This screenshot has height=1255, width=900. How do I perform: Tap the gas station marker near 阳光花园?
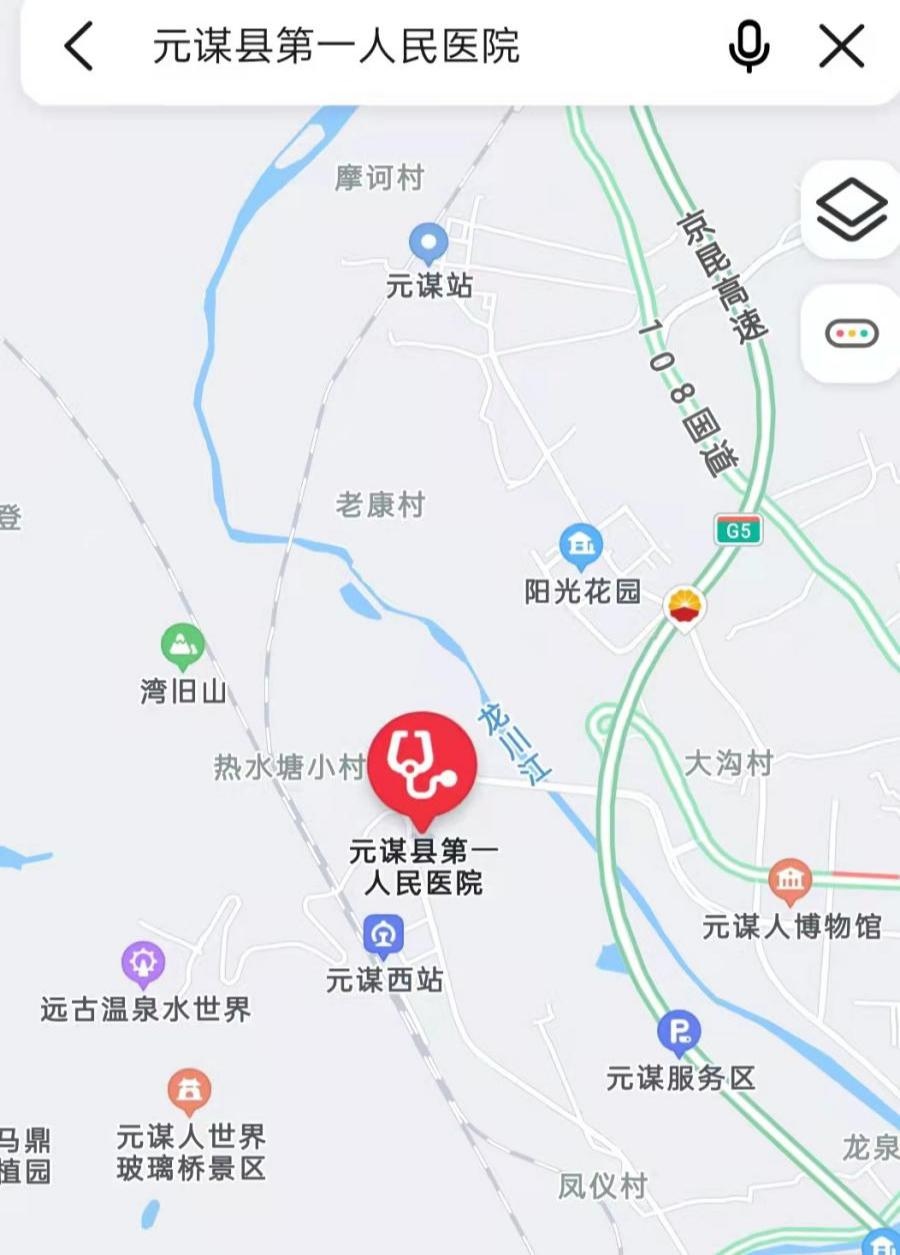point(685,605)
